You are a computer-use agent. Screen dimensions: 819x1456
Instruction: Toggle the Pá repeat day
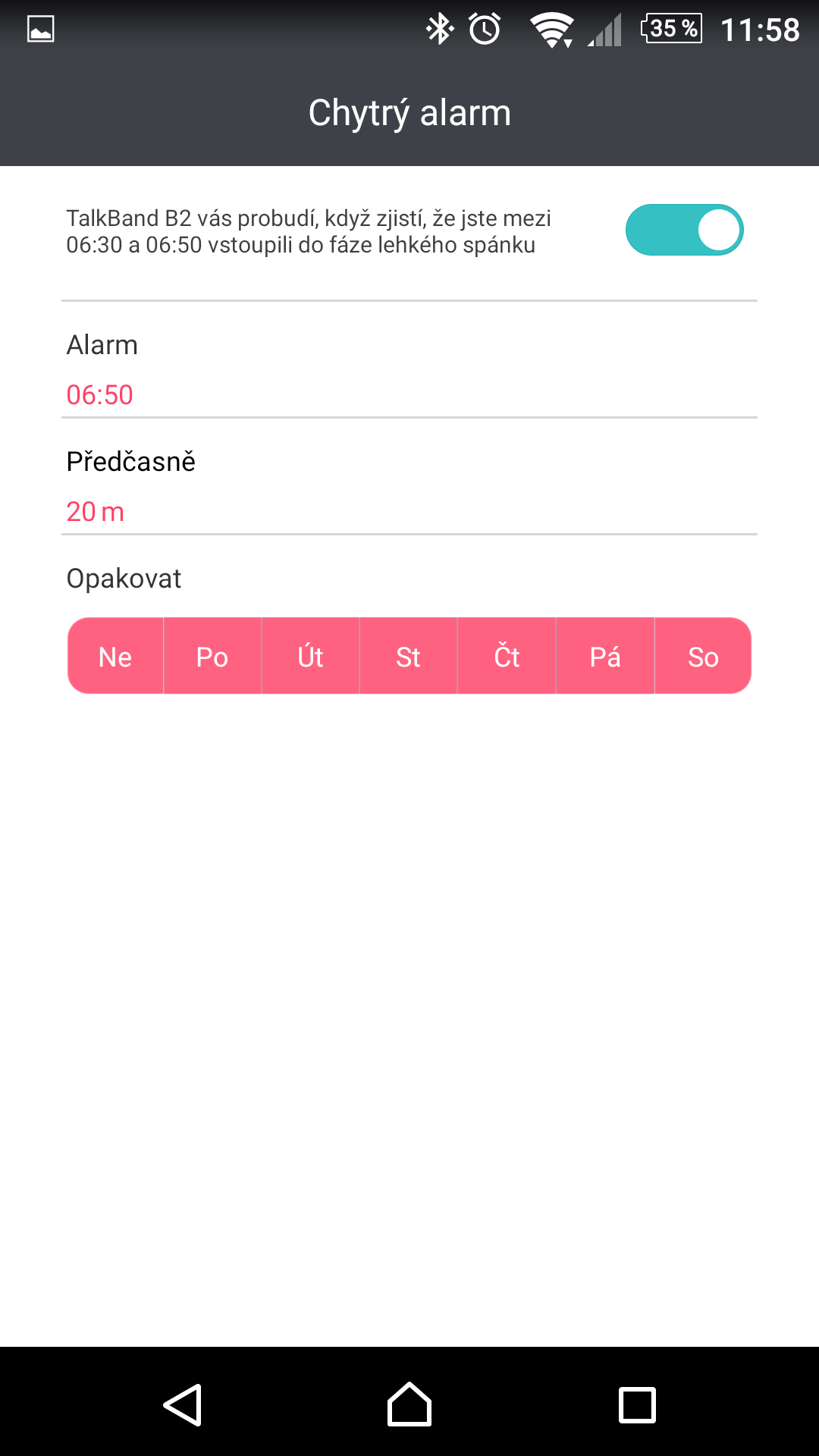click(x=605, y=656)
